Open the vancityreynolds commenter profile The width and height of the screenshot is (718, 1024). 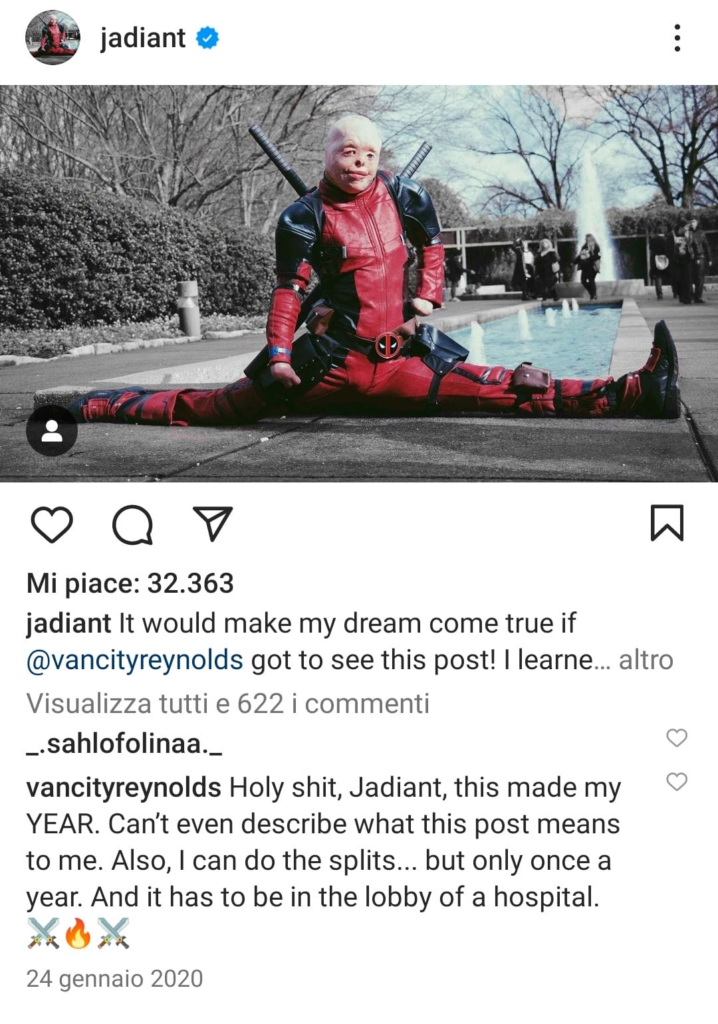124,787
